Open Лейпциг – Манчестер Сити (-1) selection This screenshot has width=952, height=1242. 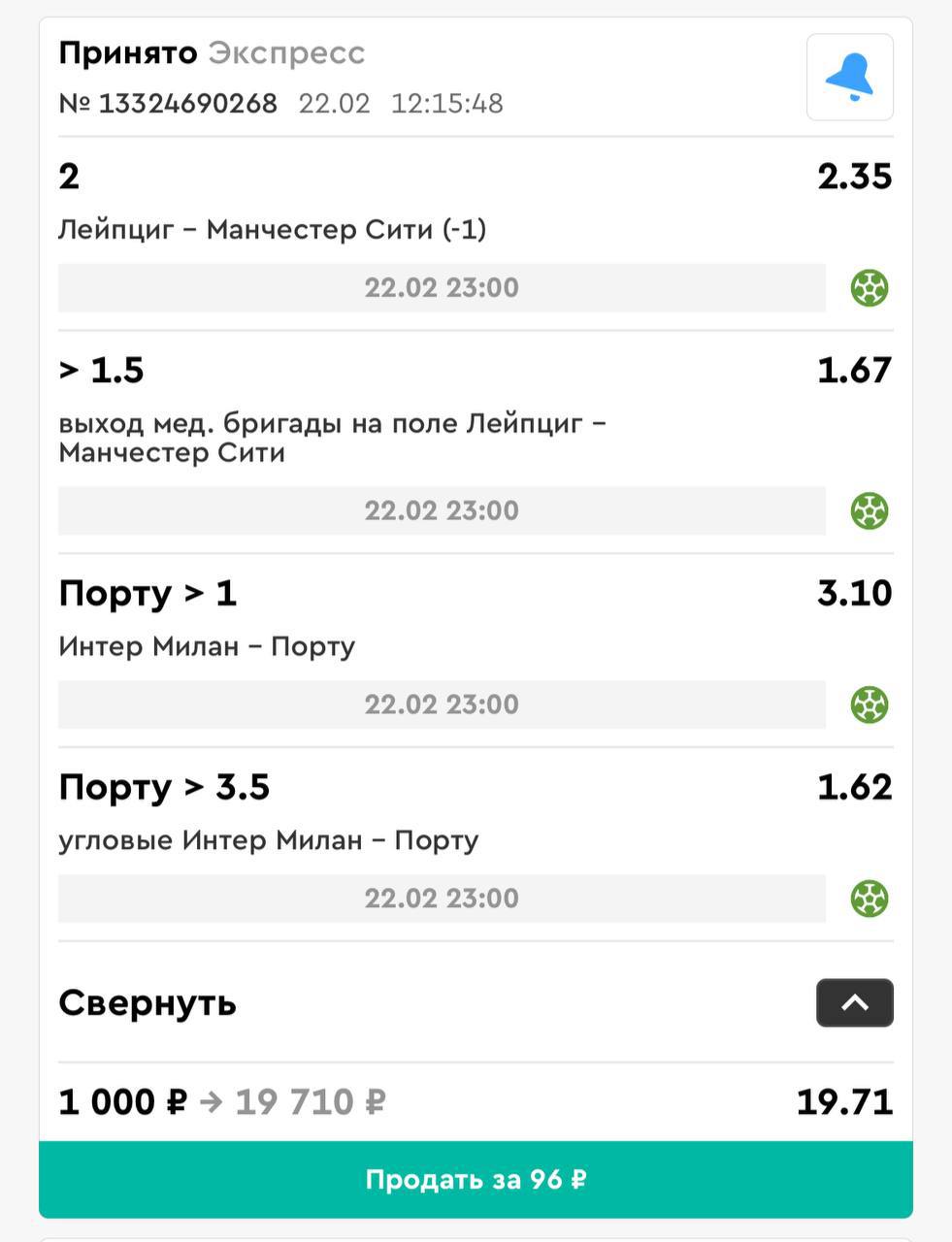[272, 230]
